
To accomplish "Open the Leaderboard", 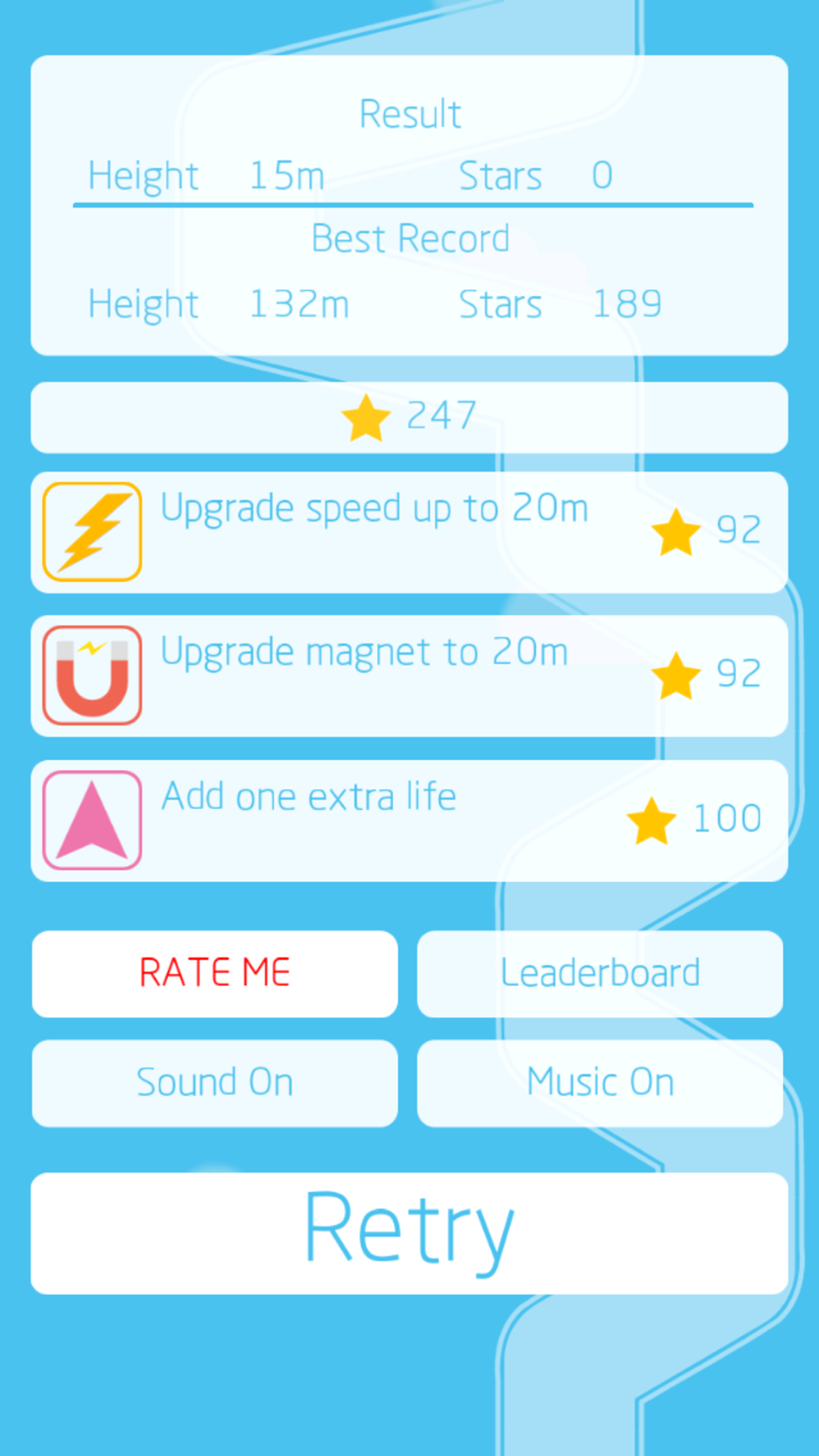I will 600,974.
